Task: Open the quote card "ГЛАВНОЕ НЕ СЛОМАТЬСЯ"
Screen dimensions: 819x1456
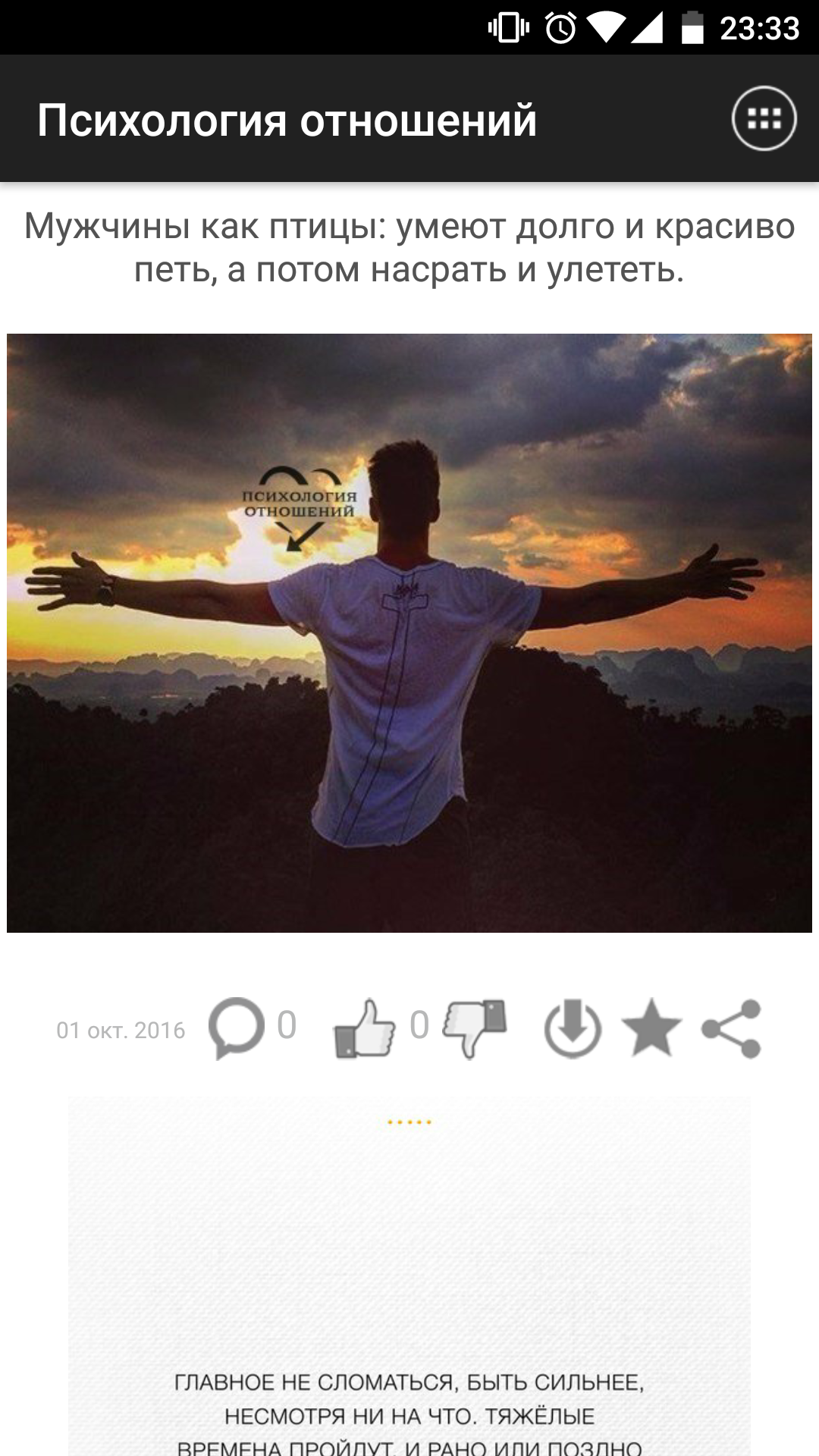Action: pos(409,1276)
